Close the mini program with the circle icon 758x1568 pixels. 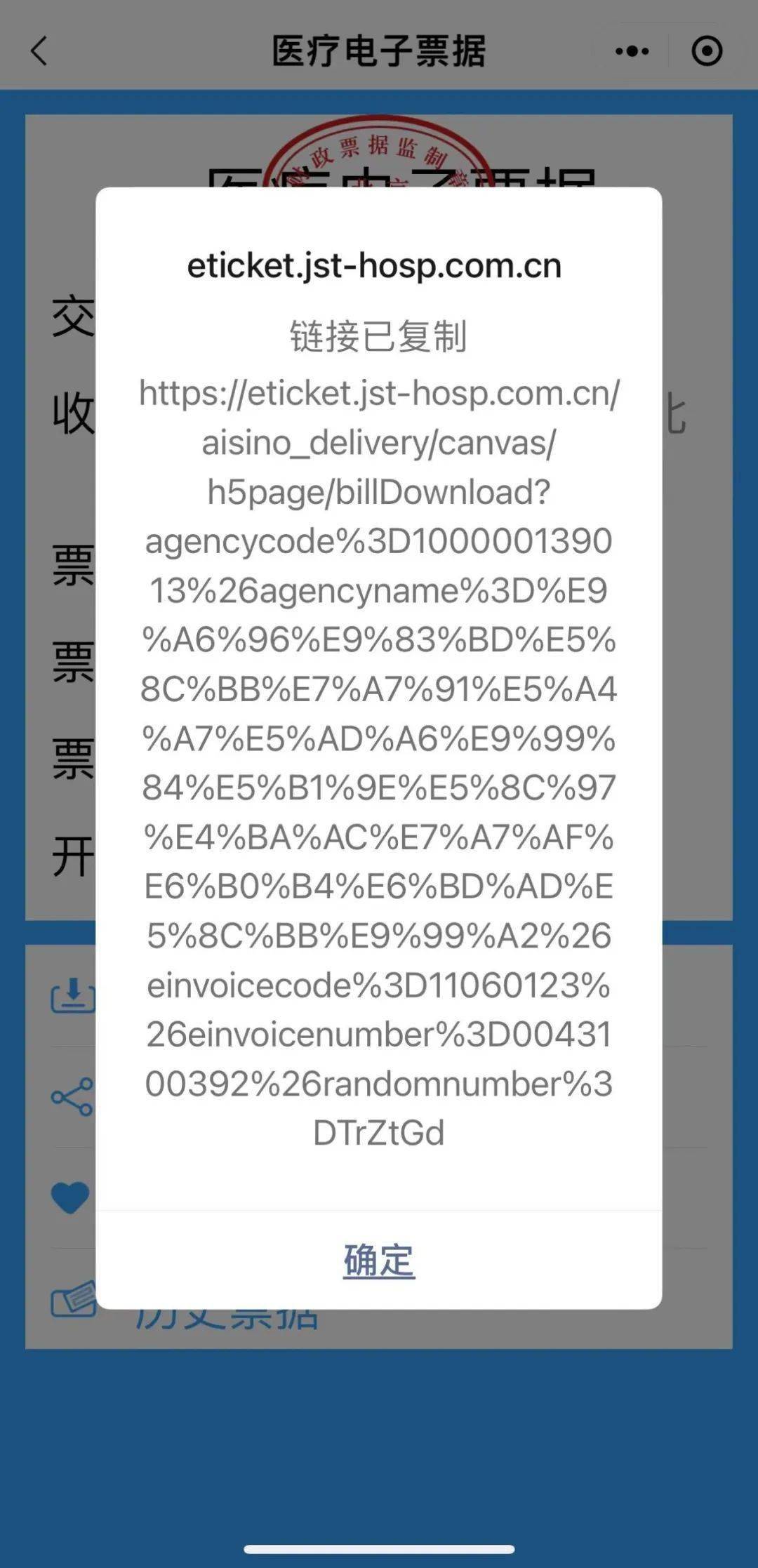pos(706,51)
